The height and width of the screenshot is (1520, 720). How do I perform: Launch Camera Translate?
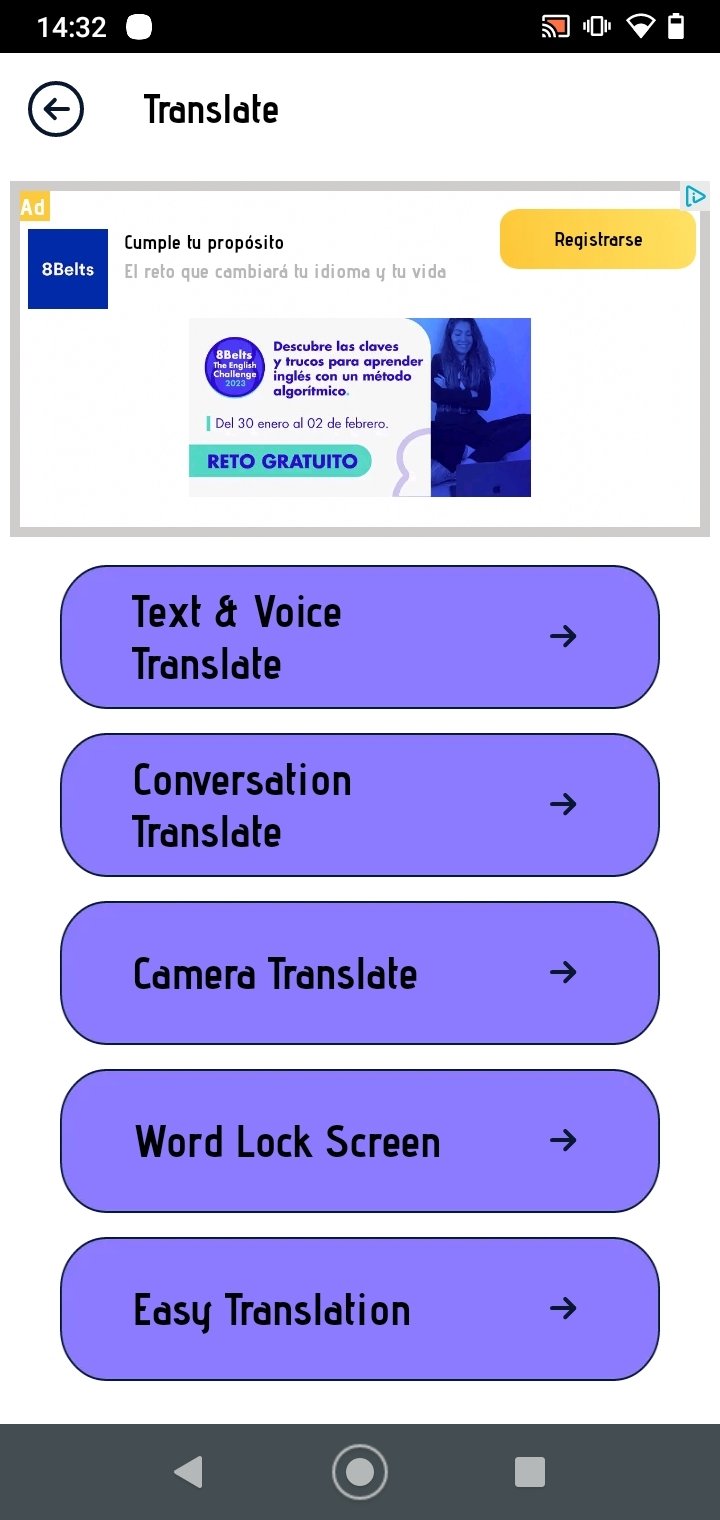pyautogui.click(x=360, y=973)
